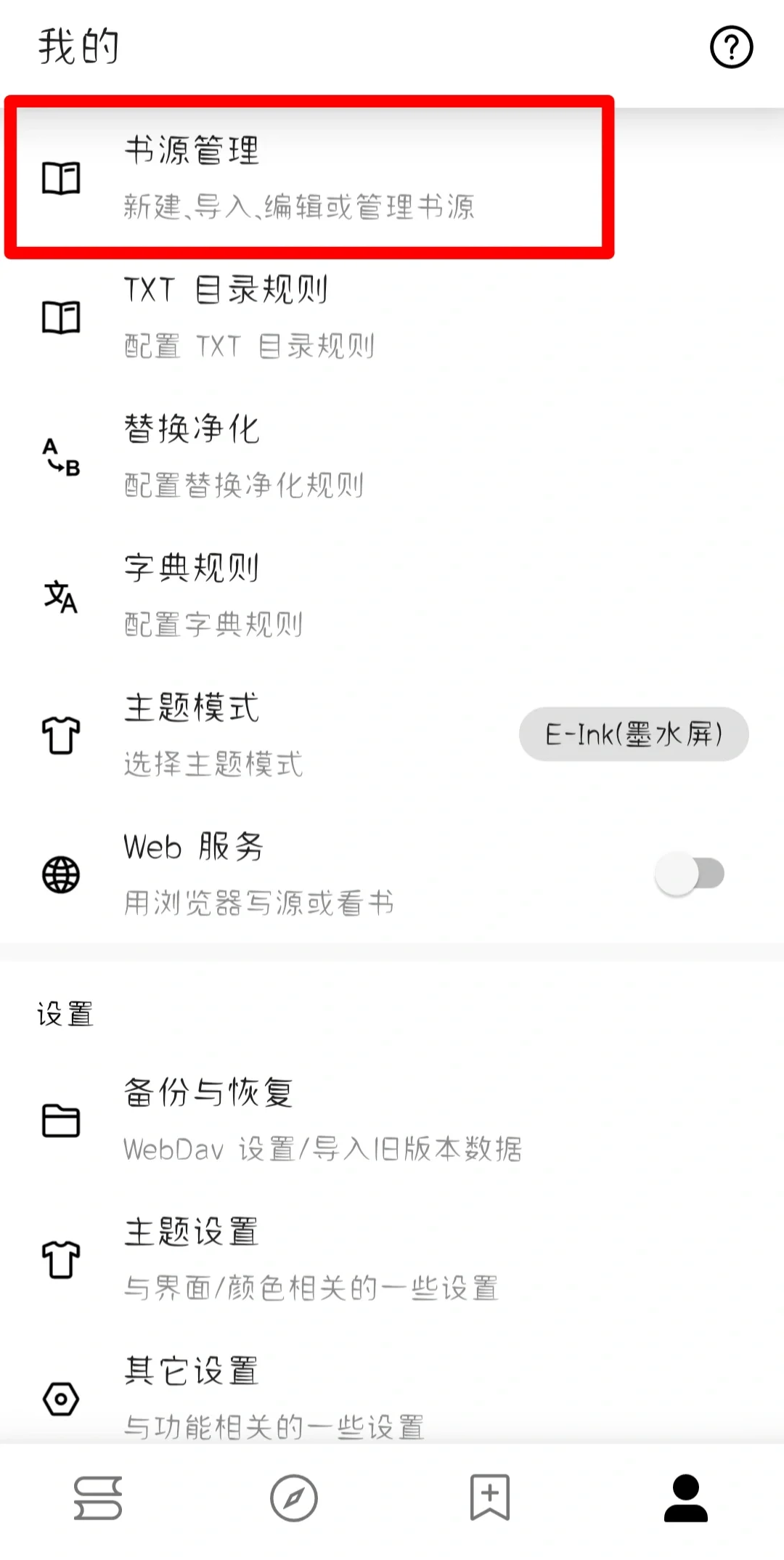Open 备份与恢复 backup and restore
784x1560 pixels.
392,1120
